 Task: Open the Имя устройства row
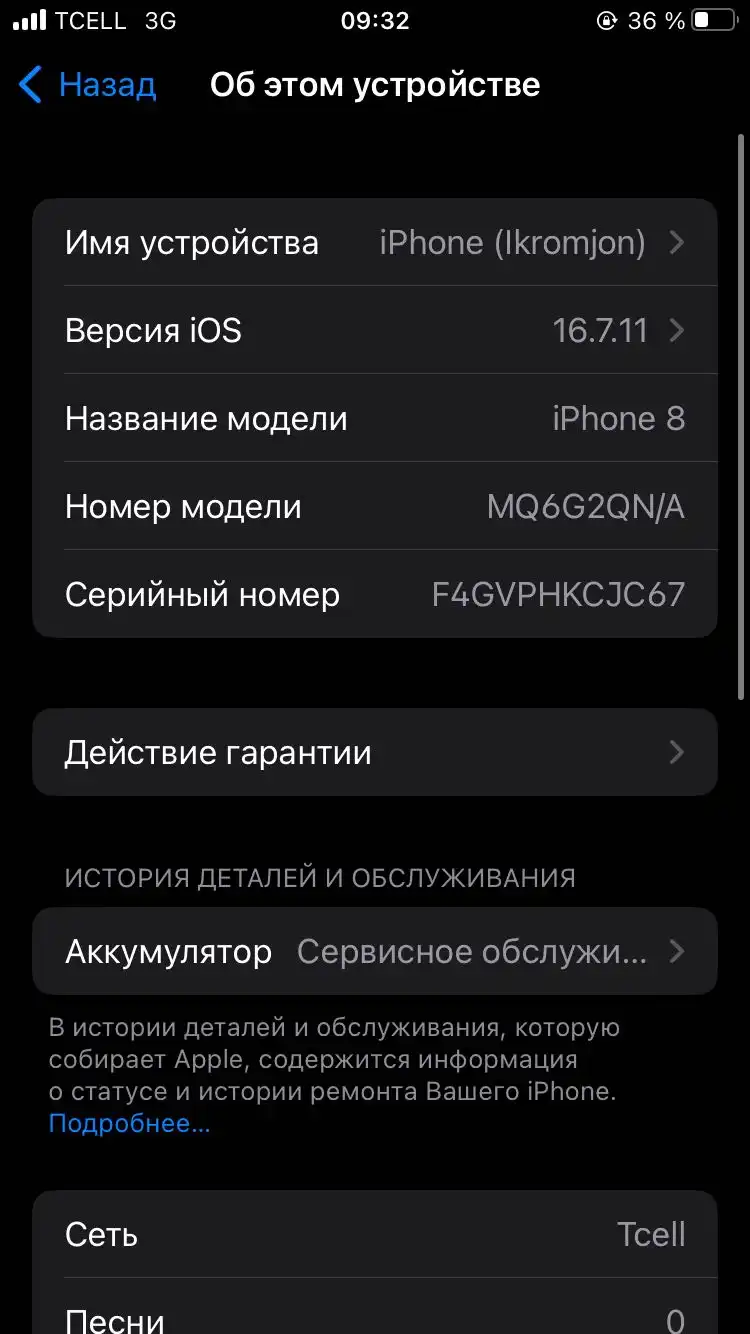[375, 243]
